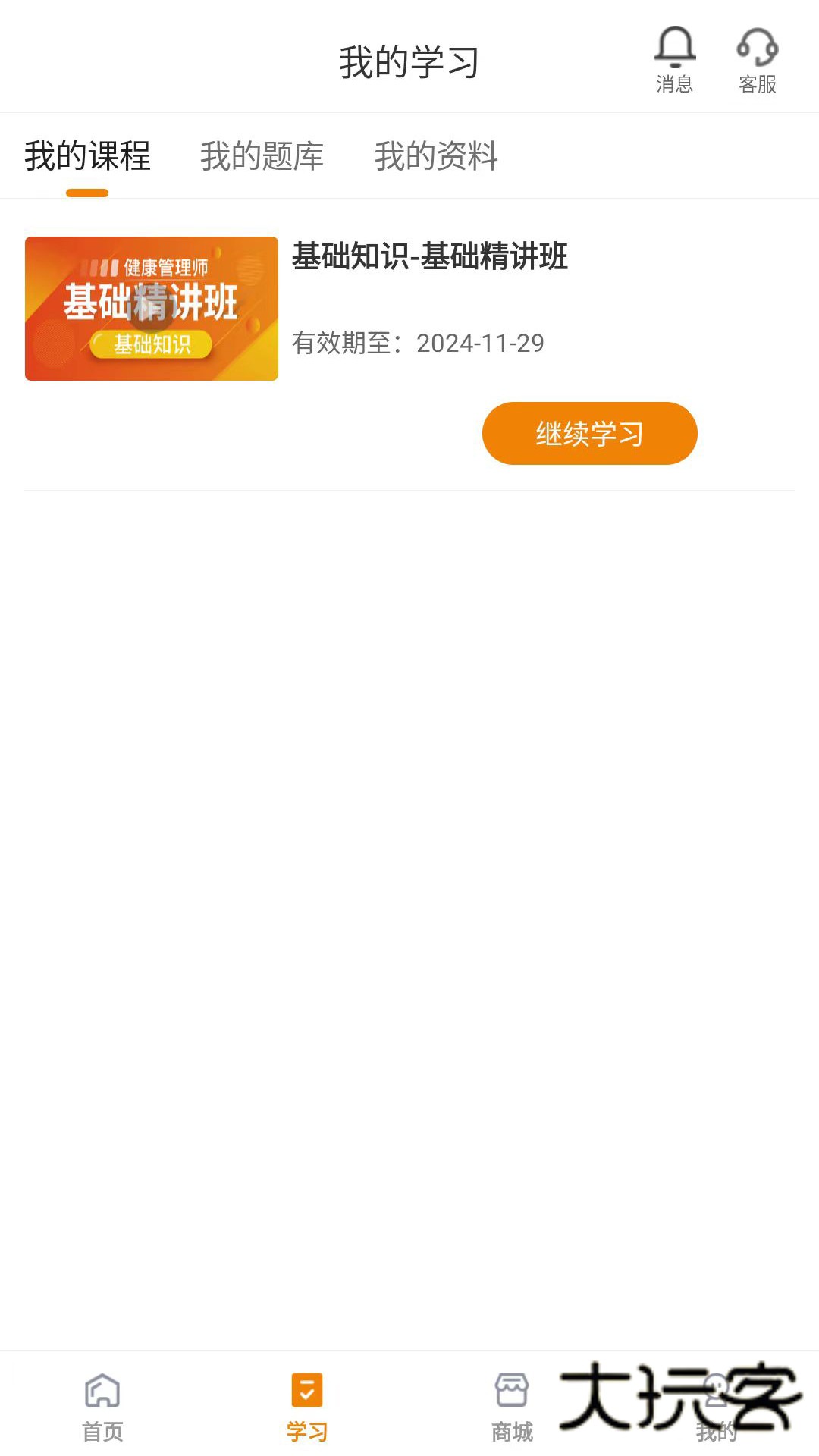Tap the 有效期至 expiry label

pyautogui.click(x=348, y=343)
